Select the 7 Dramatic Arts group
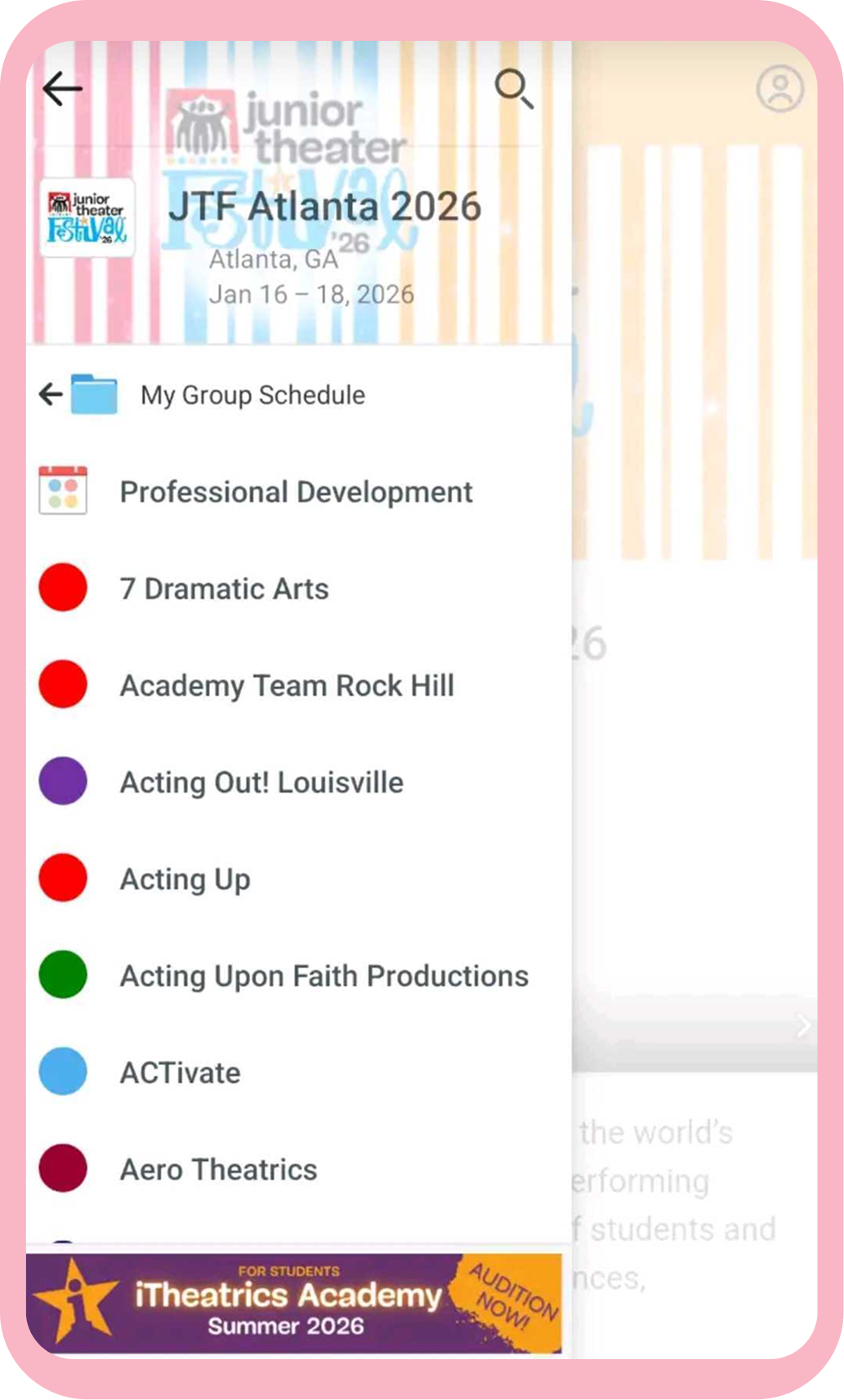844x1400 pixels. [x=224, y=589]
